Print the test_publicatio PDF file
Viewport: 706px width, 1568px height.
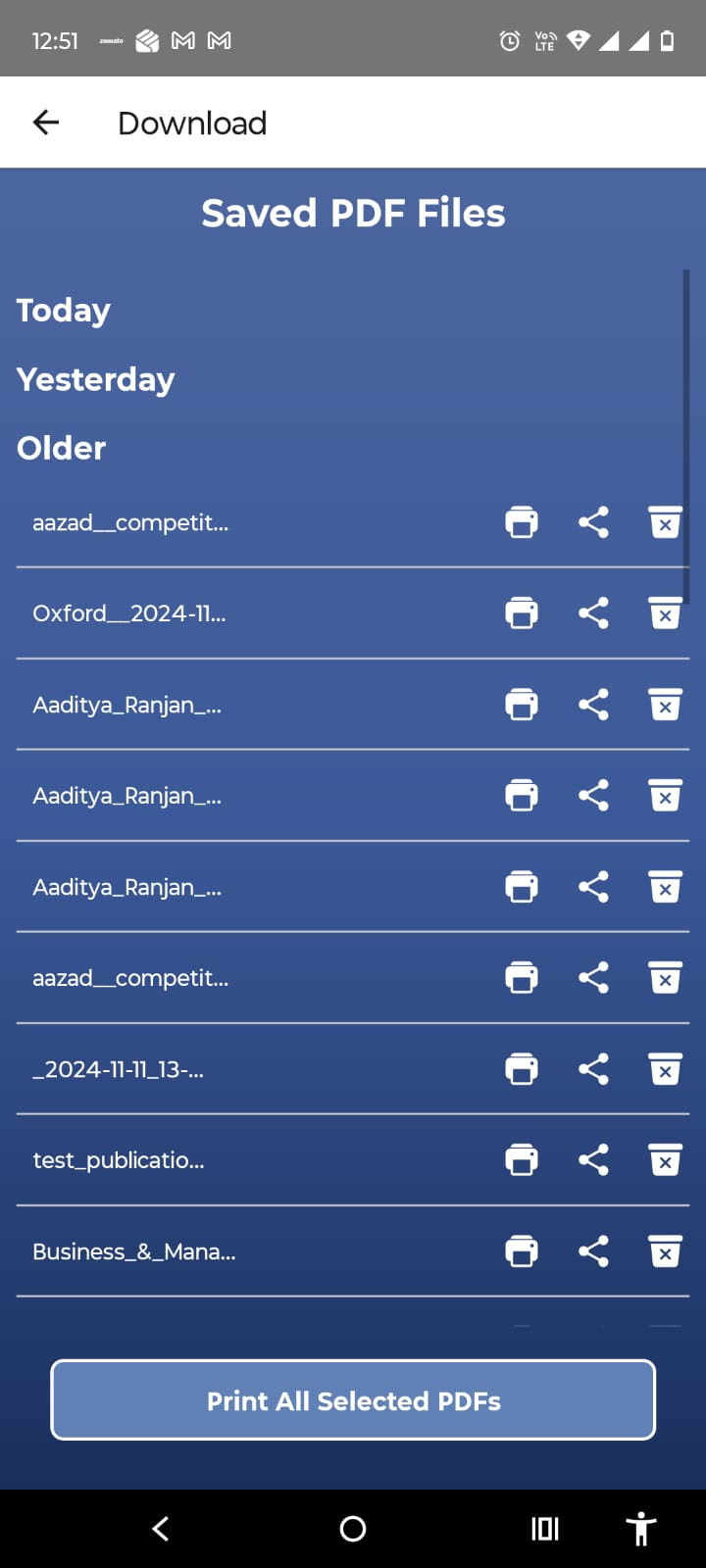[522, 1160]
